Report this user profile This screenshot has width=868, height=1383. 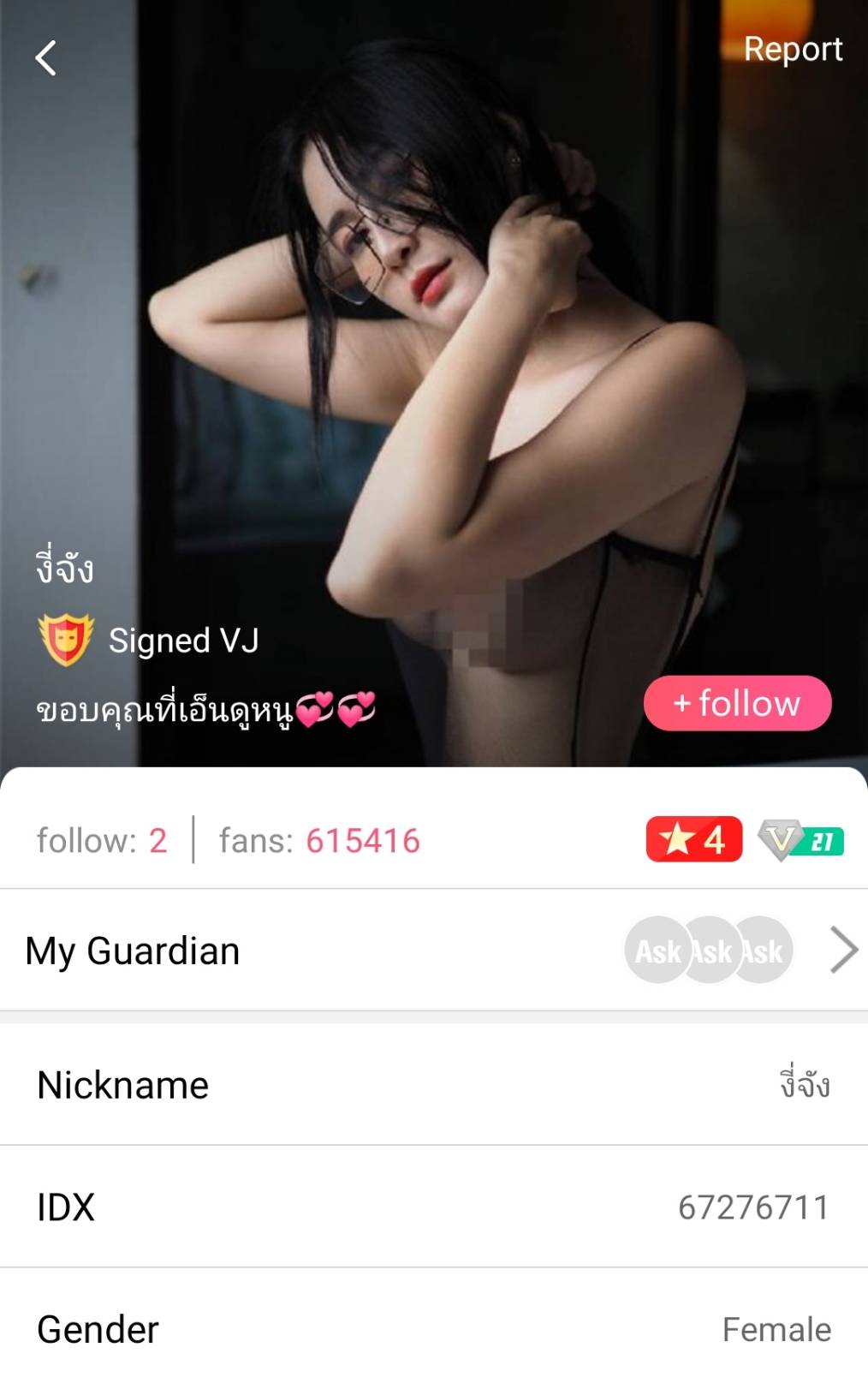pyautogui.click(x=792, y=50)
